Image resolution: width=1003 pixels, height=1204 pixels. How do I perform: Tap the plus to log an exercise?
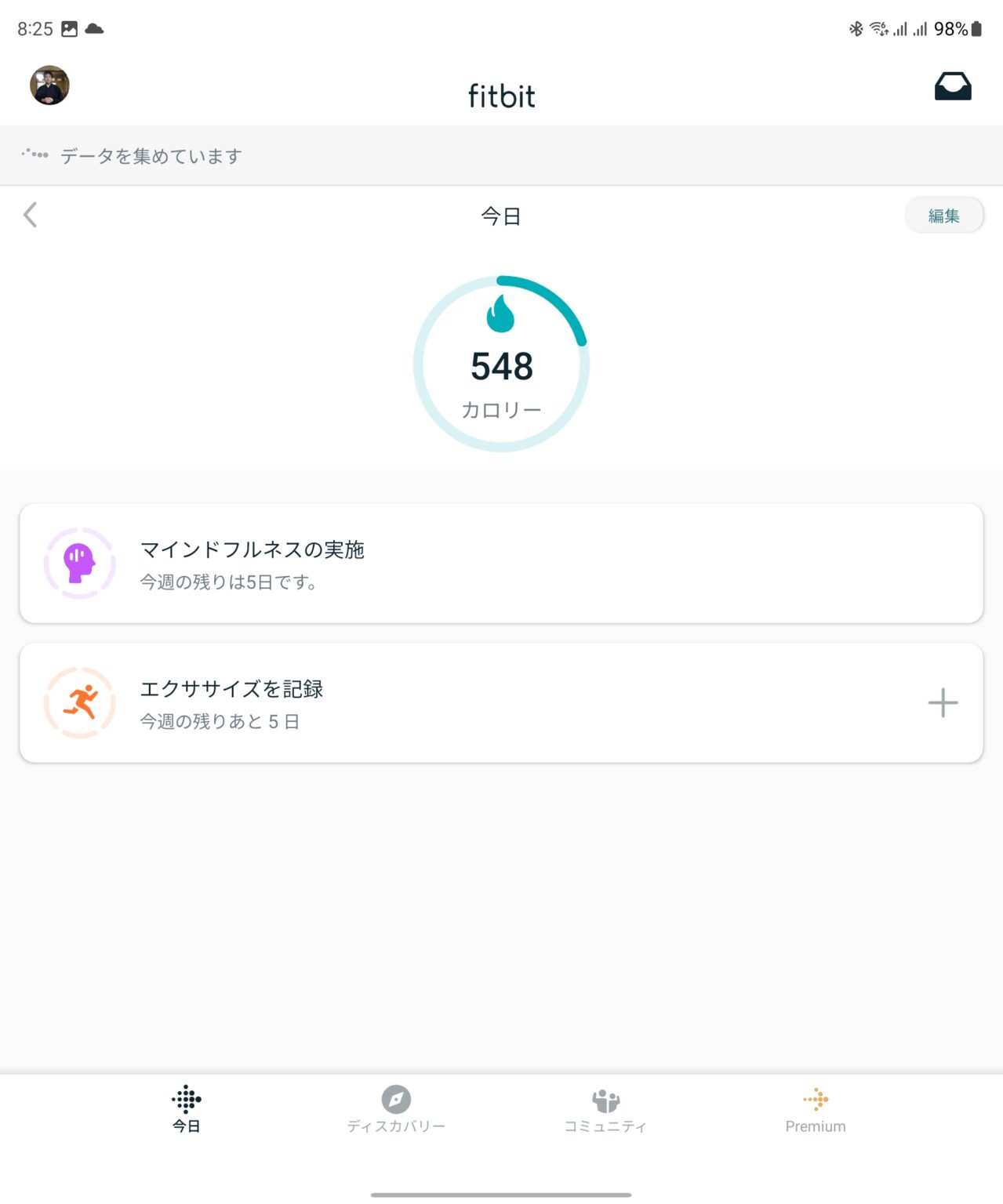click(x=943, y=703)
